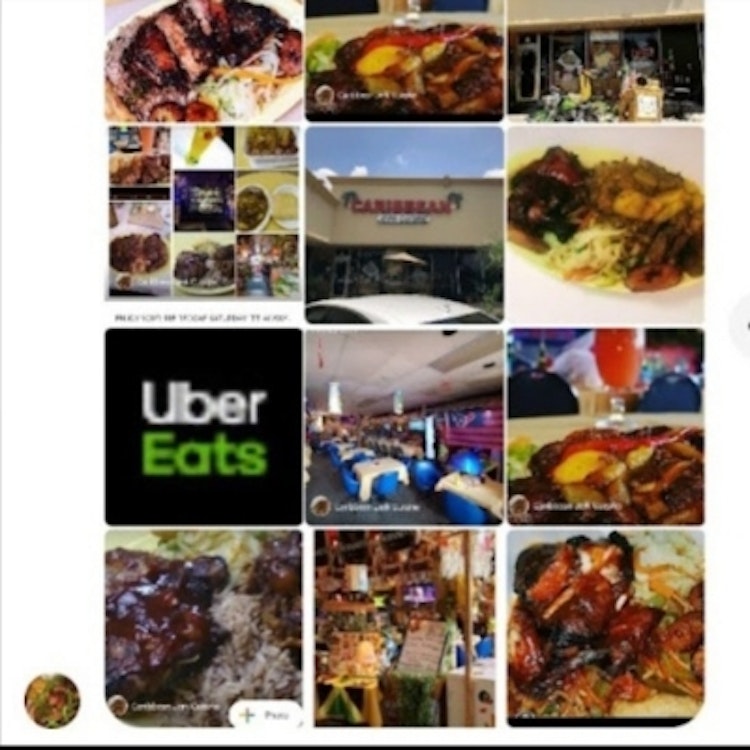Open the restaurant interior with menu board photo
Viewport: 750px width, 750px height.
click(404, 627)
